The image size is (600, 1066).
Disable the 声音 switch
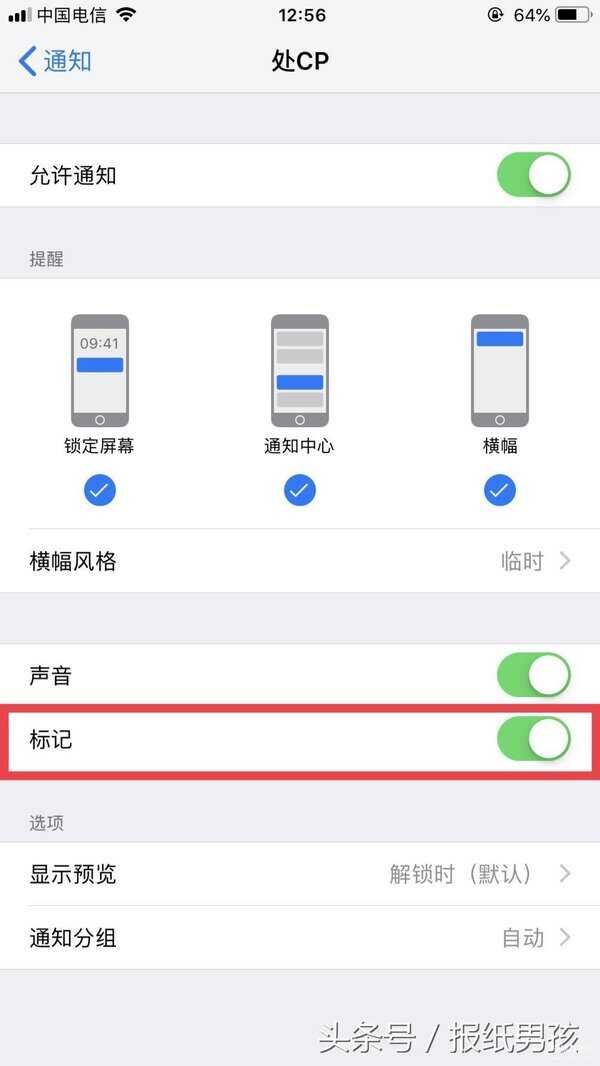pyautogui.click(x=533, y=675)
